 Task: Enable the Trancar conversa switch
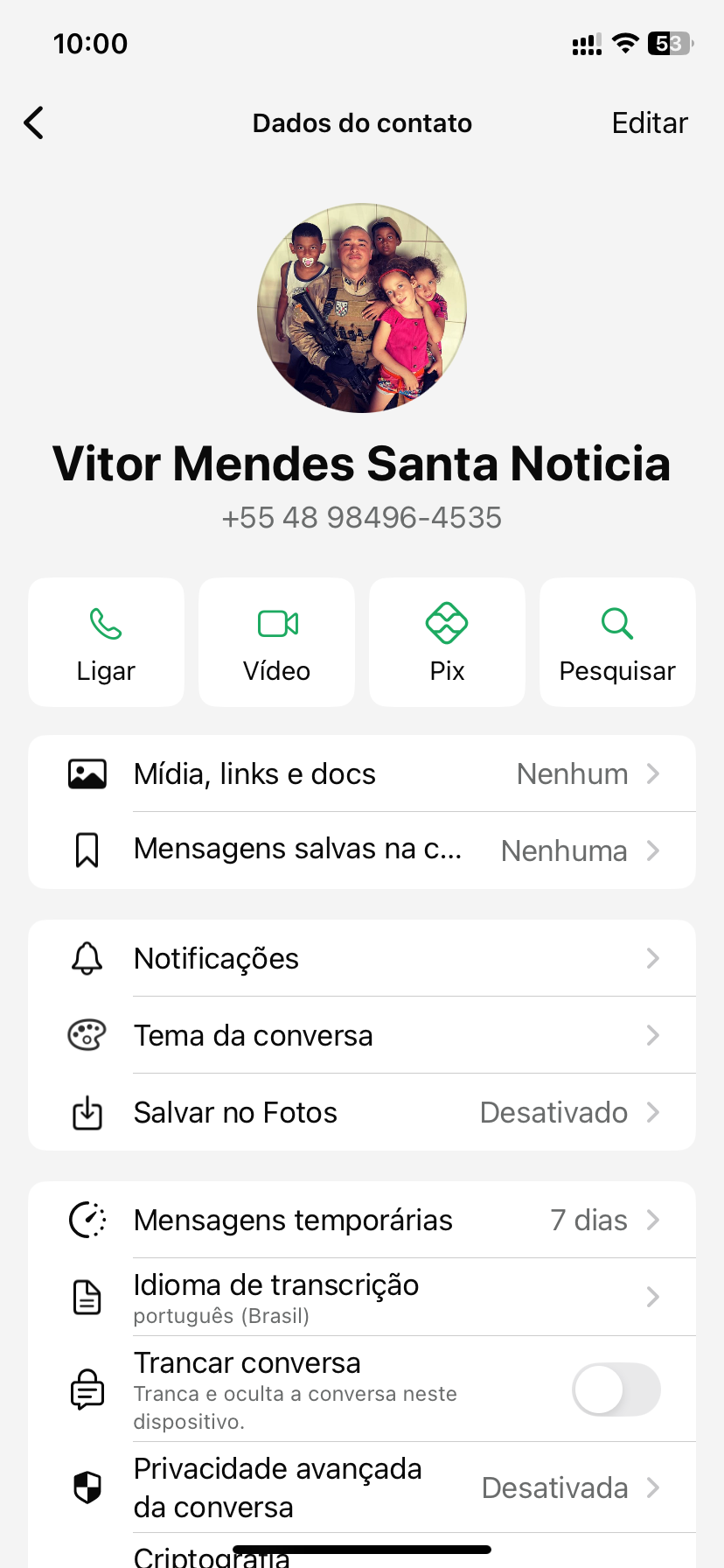(x=616, y=1389)
